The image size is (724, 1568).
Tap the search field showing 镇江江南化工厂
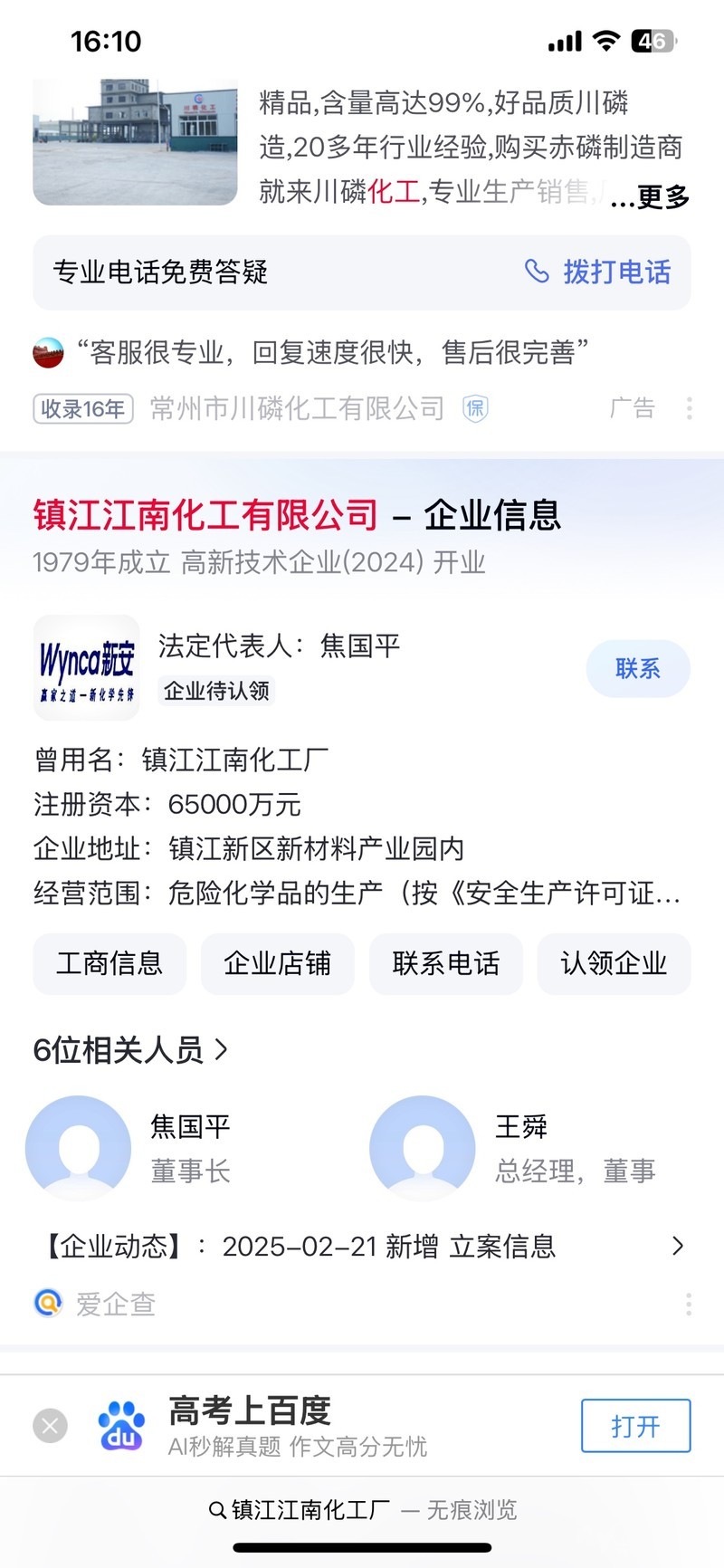(362, 1510)
